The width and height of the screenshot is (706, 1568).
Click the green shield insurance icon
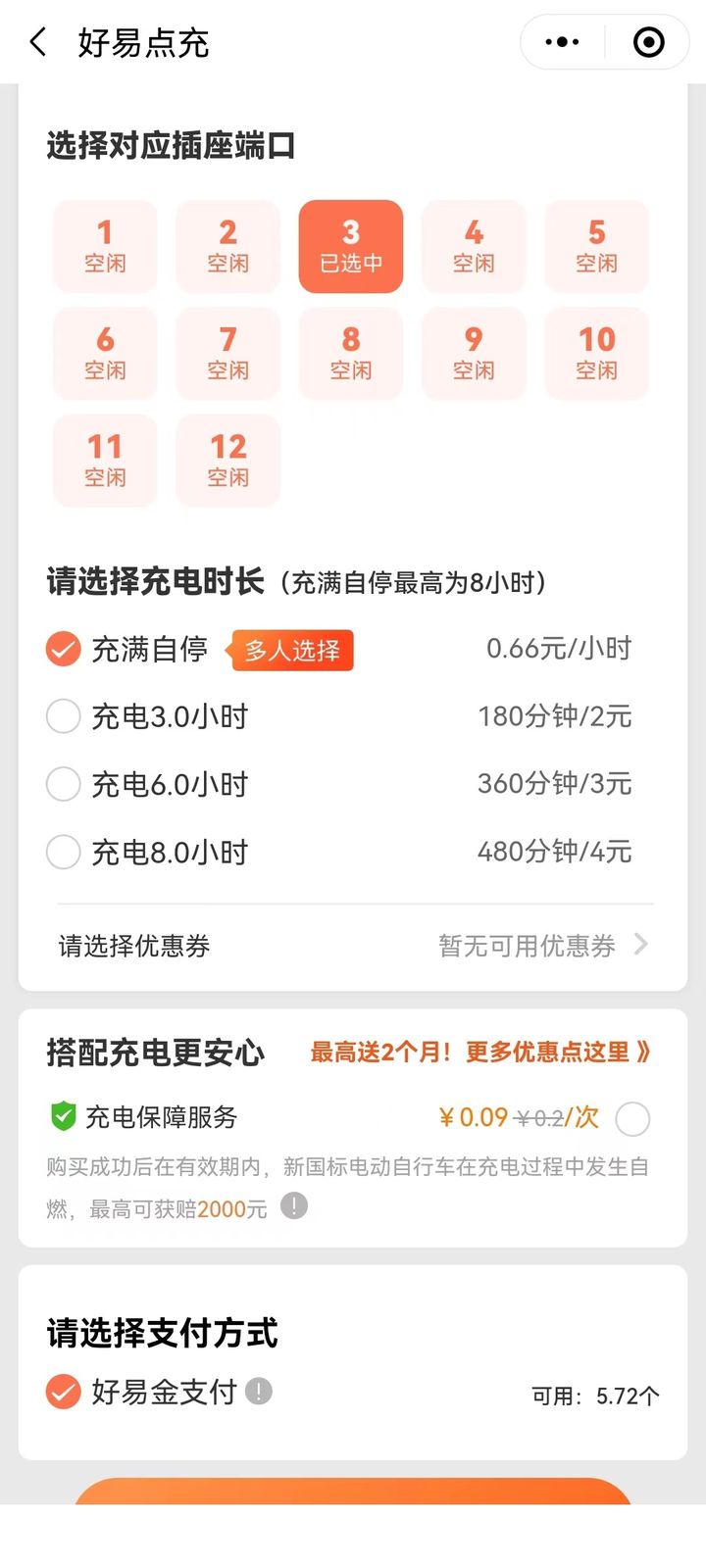61,1116
